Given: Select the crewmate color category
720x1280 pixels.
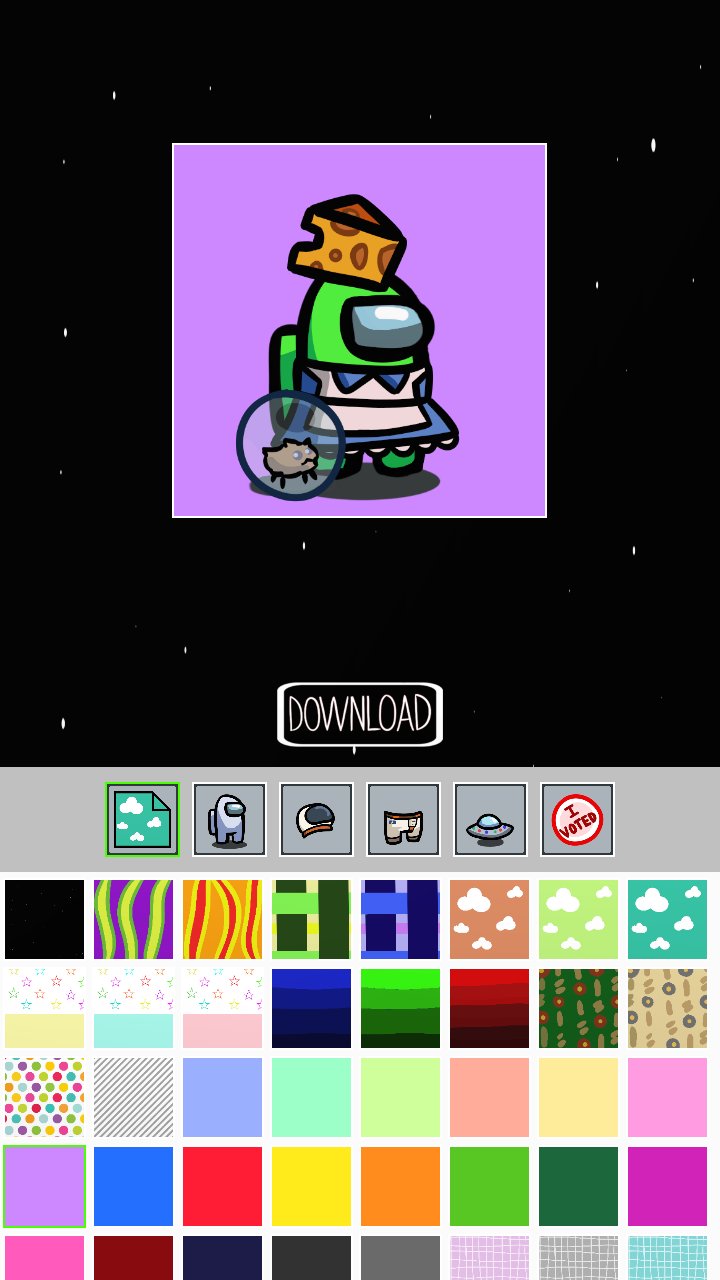Looking at the screenshot, I should click(x=229, y=819).
